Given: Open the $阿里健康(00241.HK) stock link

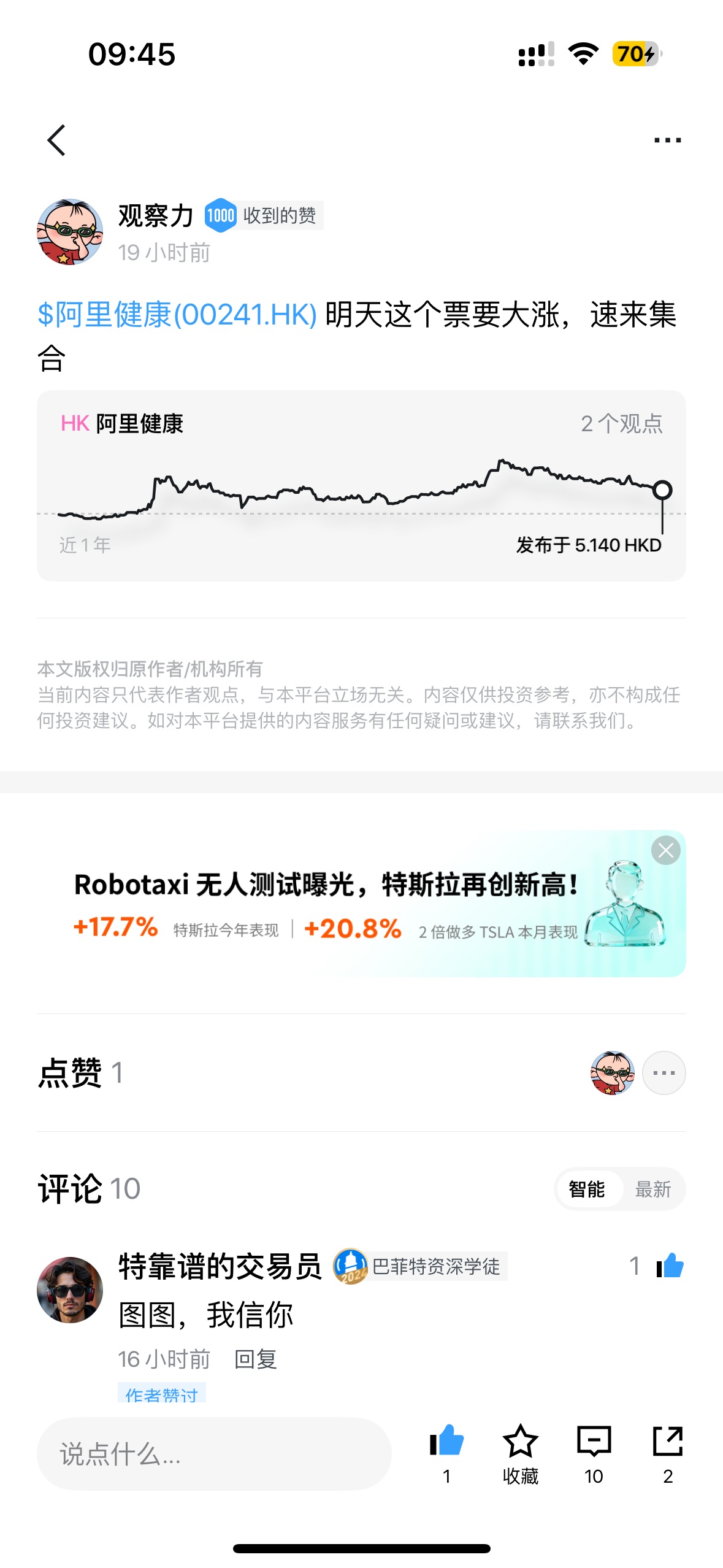Looking at the screenshot, I should click(177, 315).
